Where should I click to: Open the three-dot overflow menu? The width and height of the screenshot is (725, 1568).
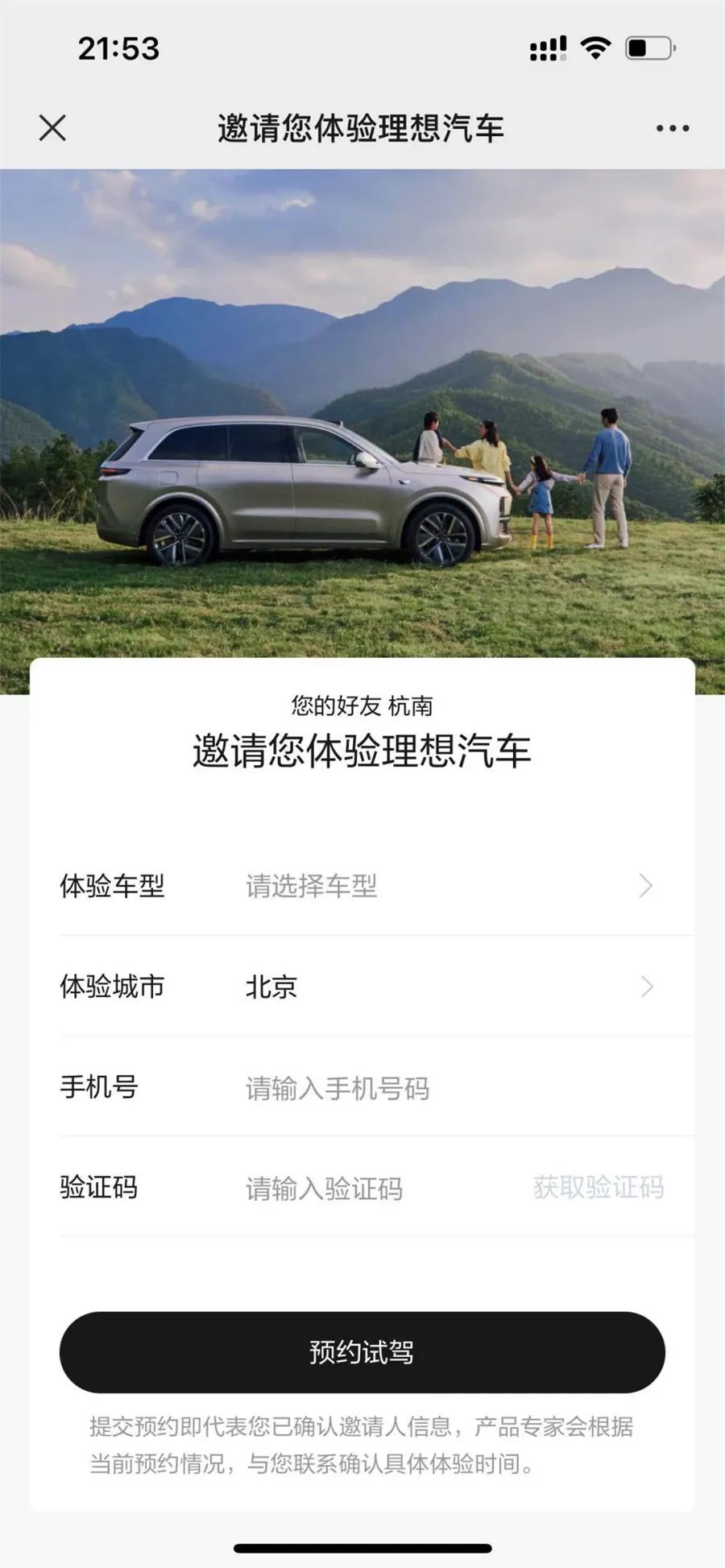point(672,128)
